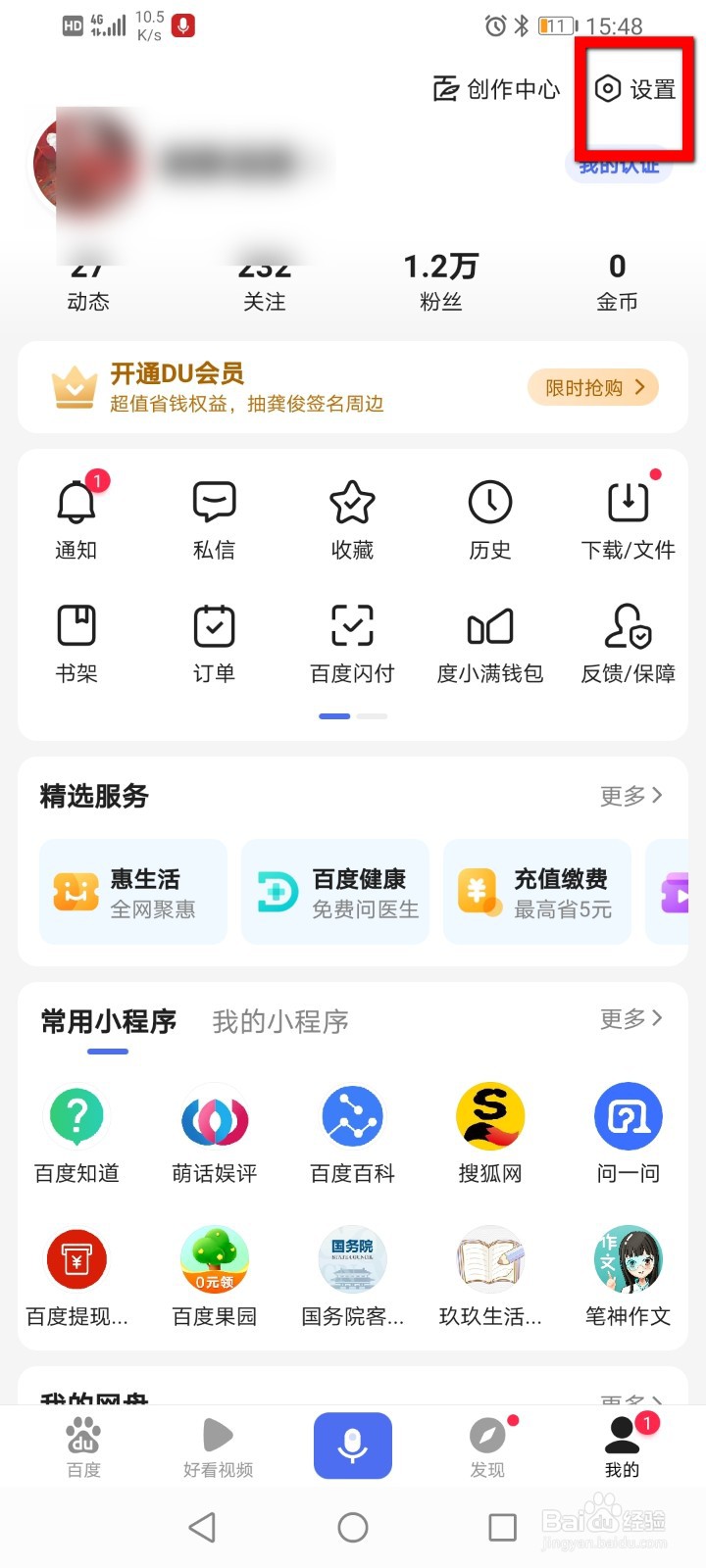Start voice search with microphone button
Screen dimensions: 706x1568
tap(353, 1445)
